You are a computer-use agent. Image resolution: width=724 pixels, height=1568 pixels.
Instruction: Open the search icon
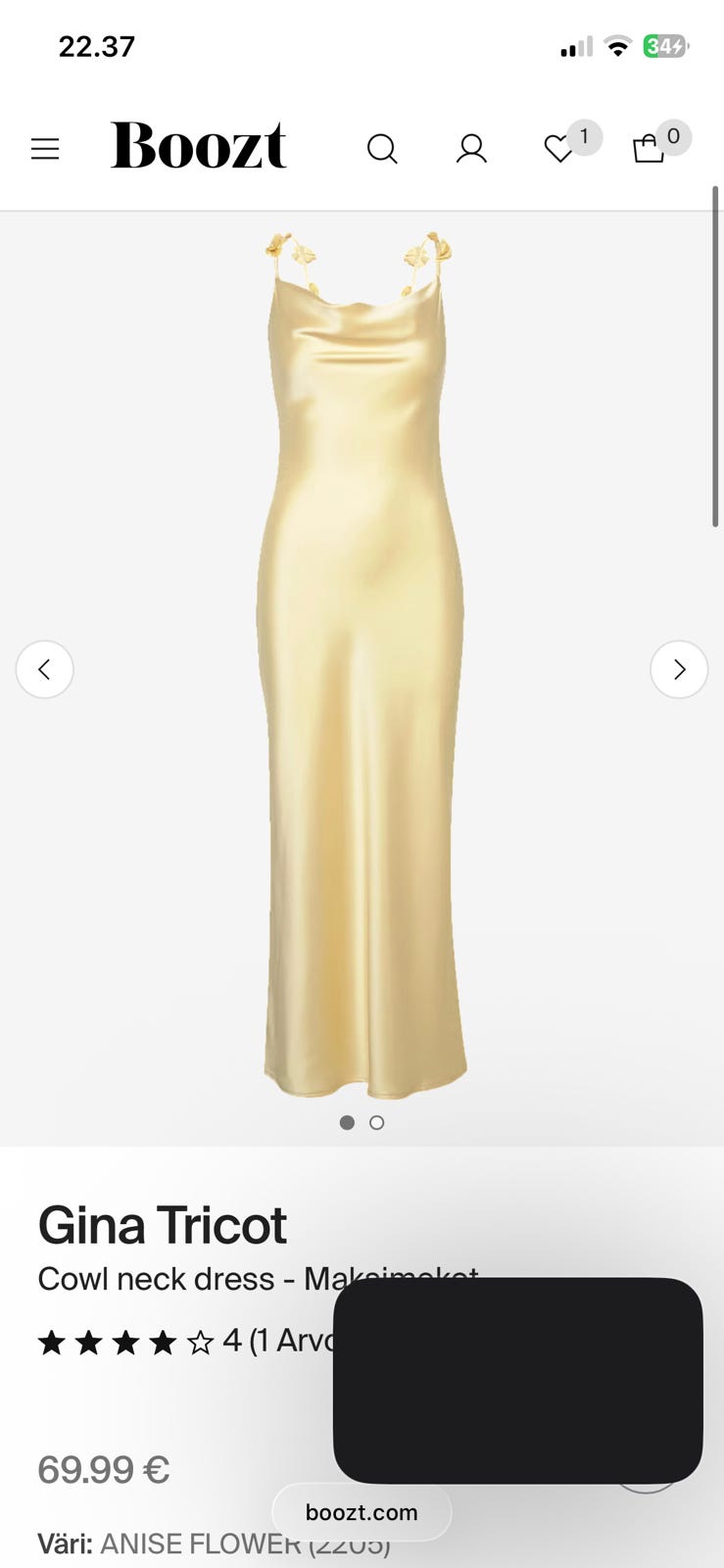382,149
